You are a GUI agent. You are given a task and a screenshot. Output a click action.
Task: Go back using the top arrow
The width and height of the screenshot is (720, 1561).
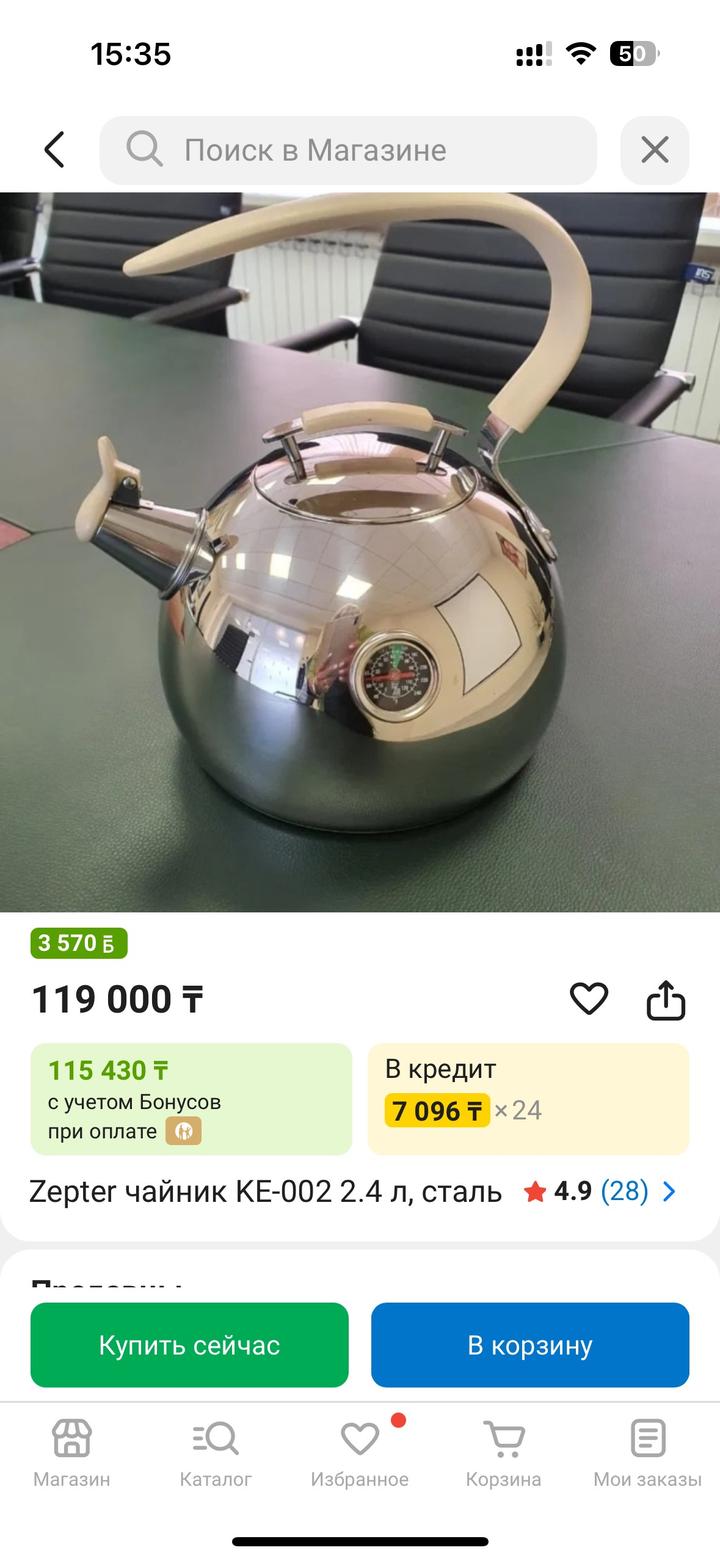(55, 150)
